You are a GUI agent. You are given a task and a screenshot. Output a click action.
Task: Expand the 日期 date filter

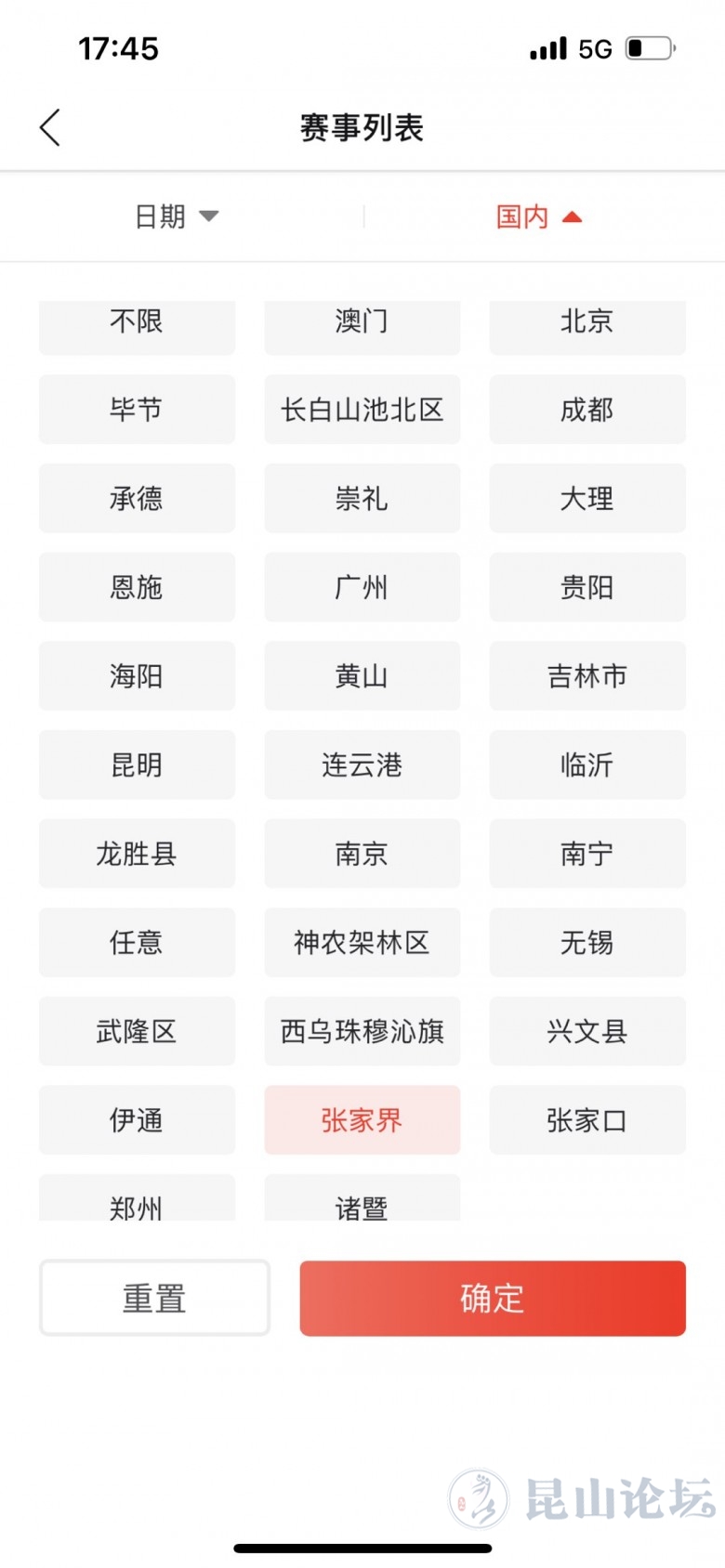tap(176, 216)
